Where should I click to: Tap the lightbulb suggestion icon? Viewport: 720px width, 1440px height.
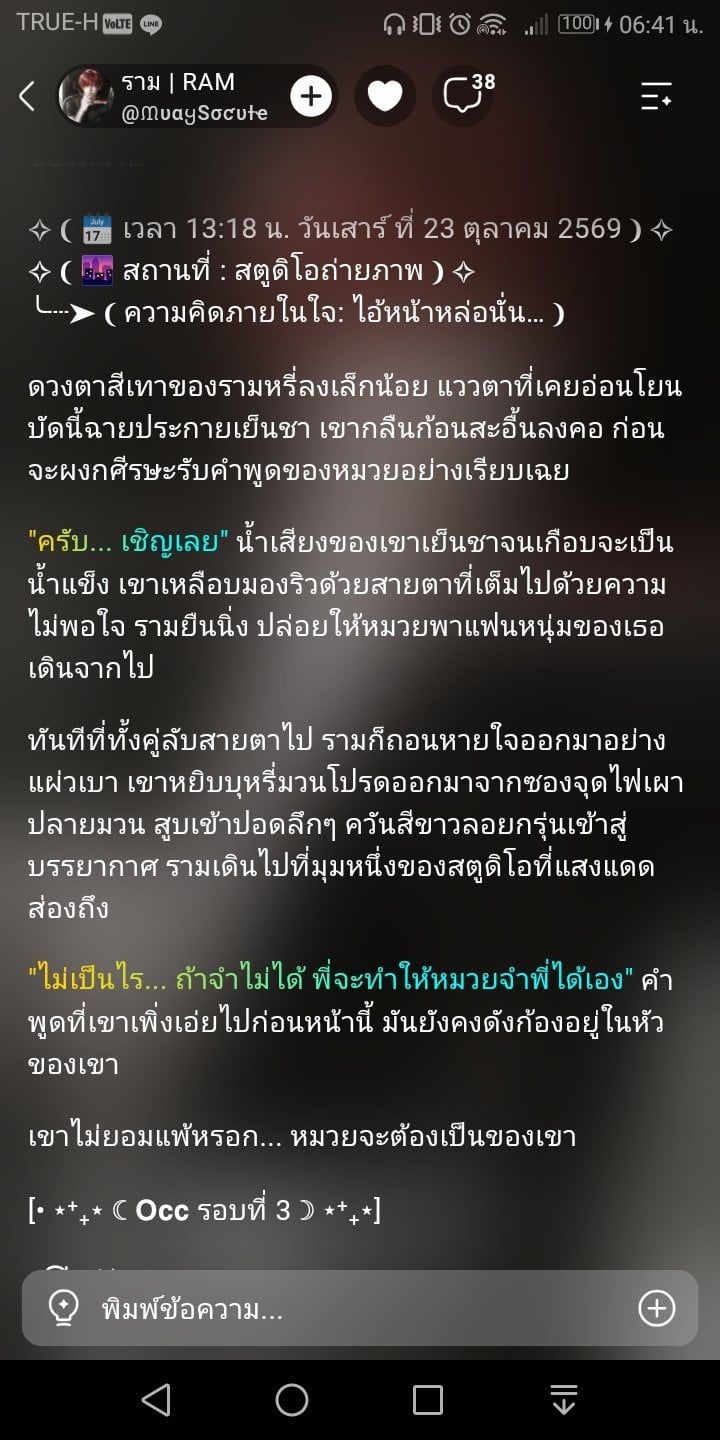[x=63, y=1308]
